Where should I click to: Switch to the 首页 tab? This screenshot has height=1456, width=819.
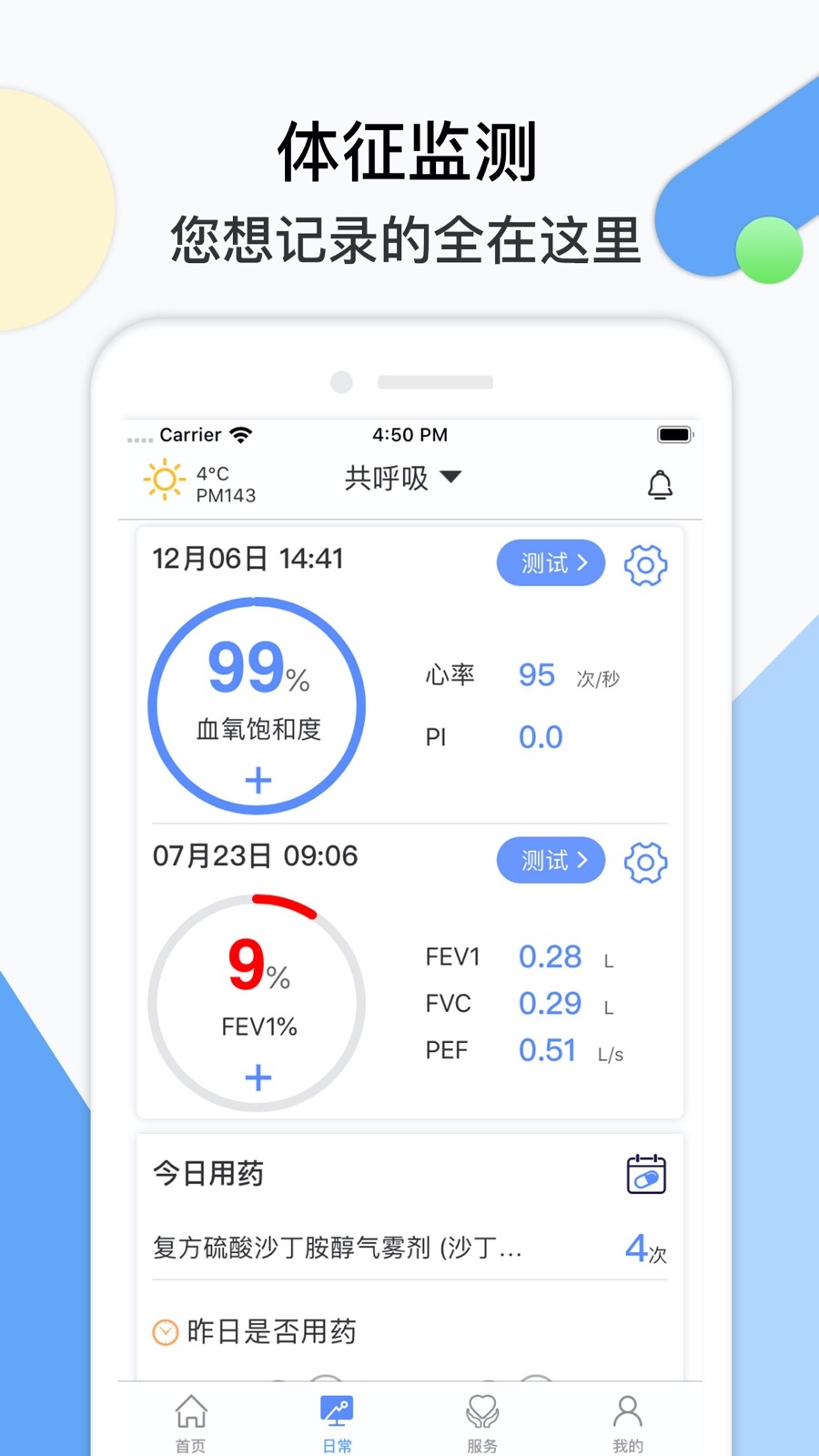tap(191, 1415)
